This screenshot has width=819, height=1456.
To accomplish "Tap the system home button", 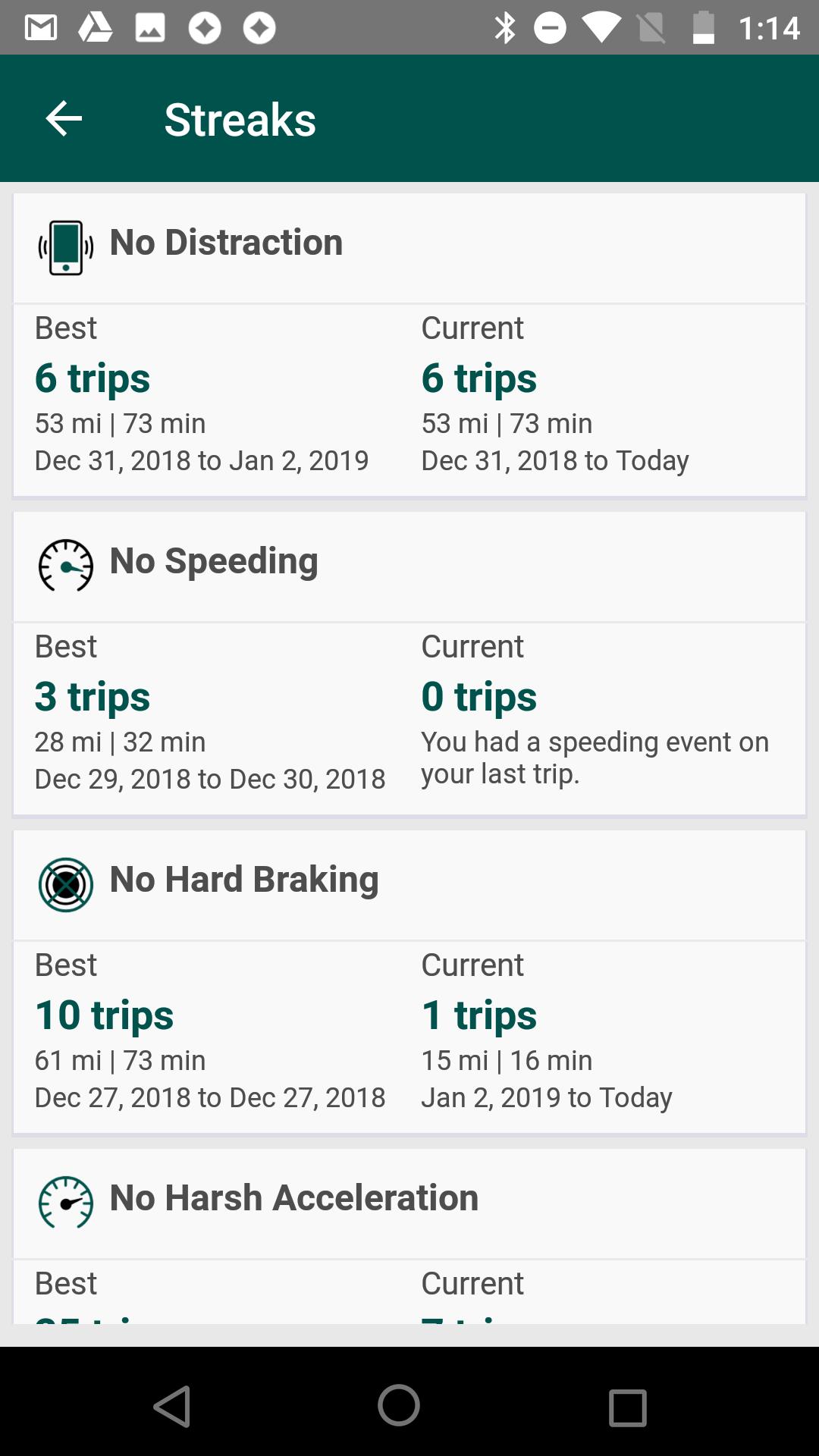I will point(399,1404).
